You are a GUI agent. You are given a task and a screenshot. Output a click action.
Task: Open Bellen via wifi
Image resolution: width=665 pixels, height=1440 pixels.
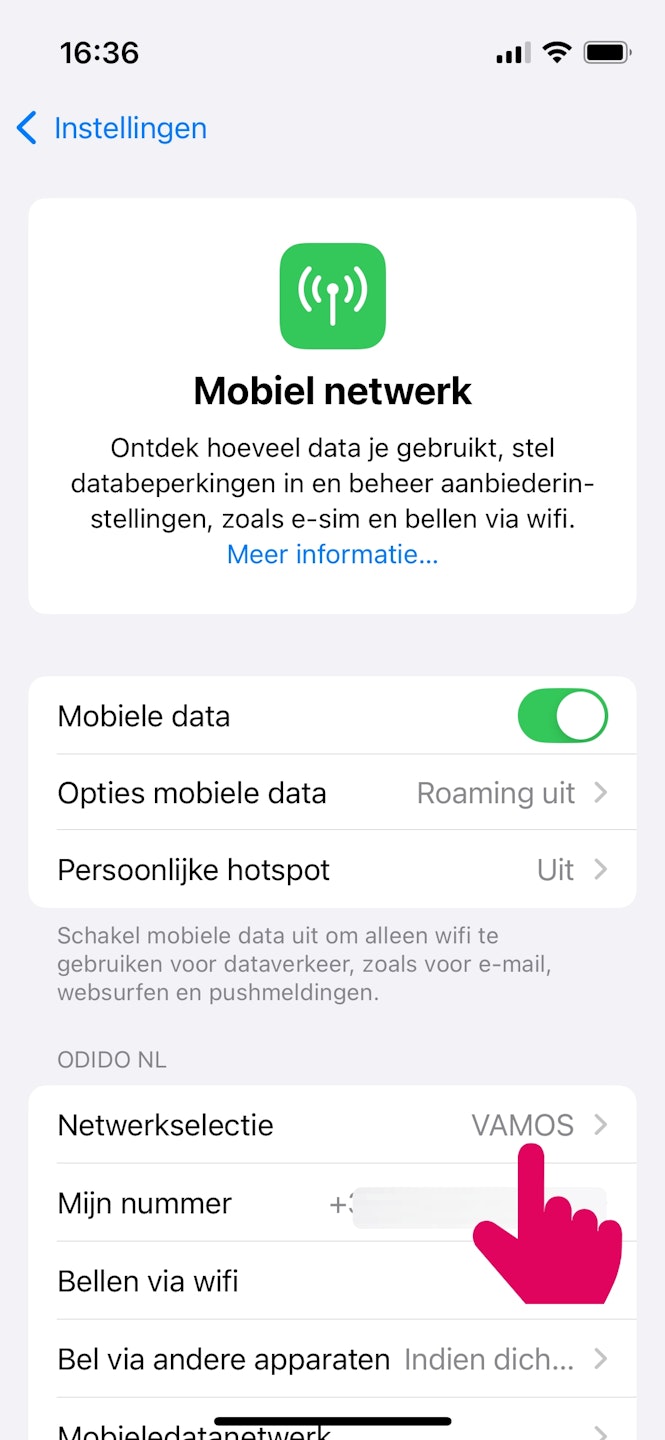coord(250,1281)
